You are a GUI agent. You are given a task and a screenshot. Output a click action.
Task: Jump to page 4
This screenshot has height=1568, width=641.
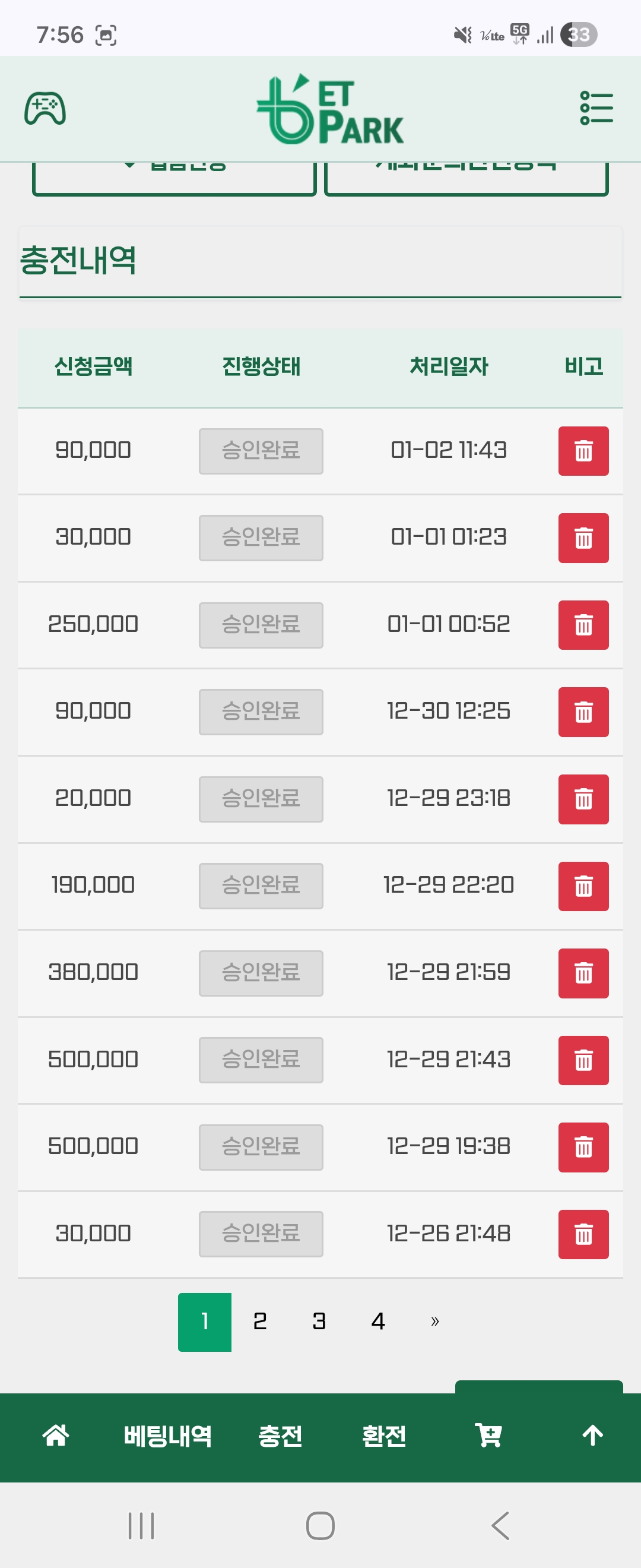click(377, 1321)
